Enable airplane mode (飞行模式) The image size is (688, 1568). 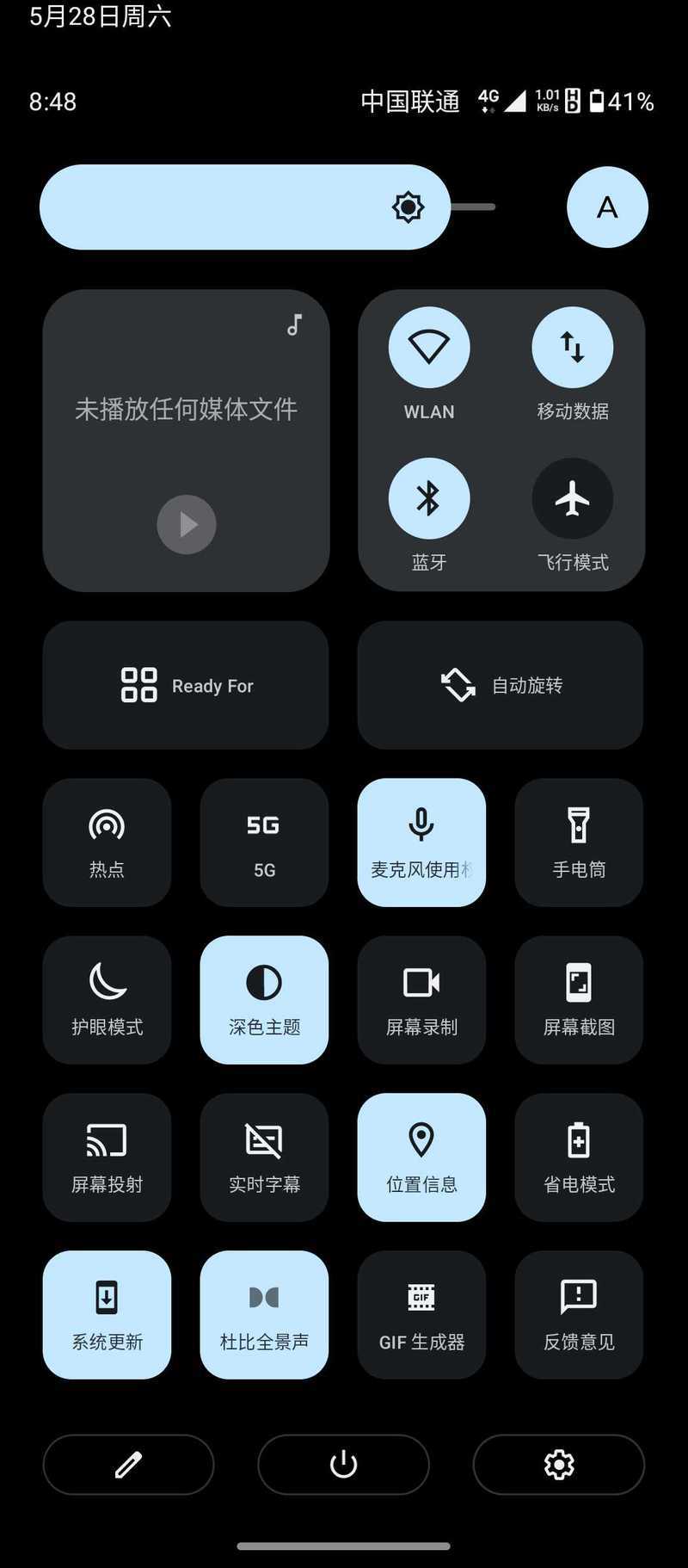(572, 498)
